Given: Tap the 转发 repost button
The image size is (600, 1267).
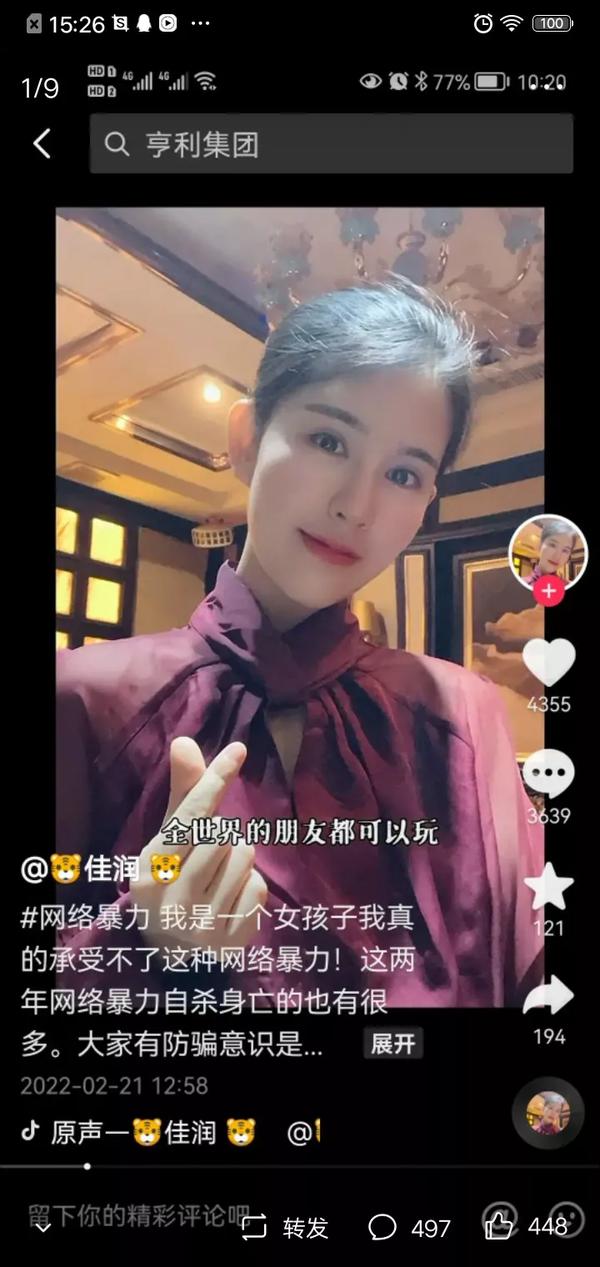Looking at the screenshot, I should (286, 1227).
